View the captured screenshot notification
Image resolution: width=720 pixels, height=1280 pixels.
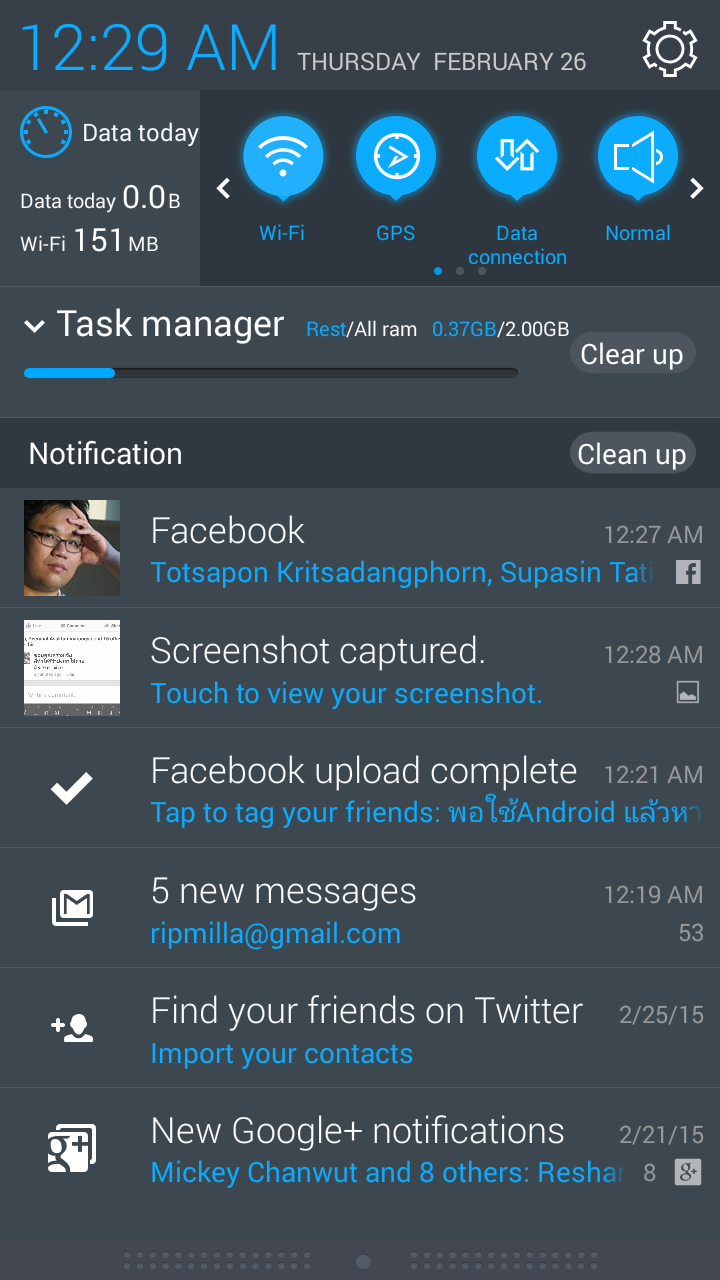360,668
